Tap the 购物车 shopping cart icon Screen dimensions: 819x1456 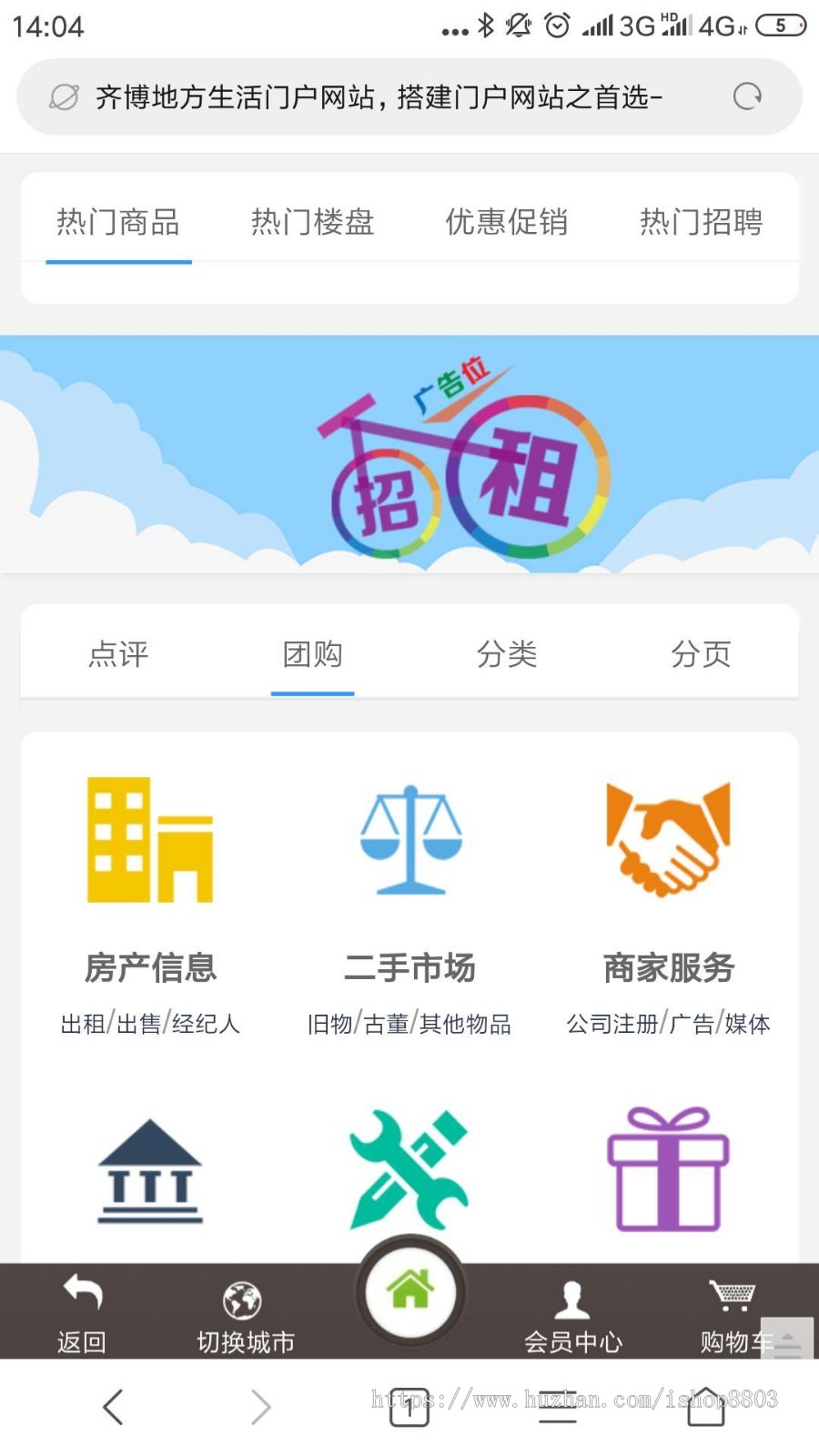[x=733, y=1297]
